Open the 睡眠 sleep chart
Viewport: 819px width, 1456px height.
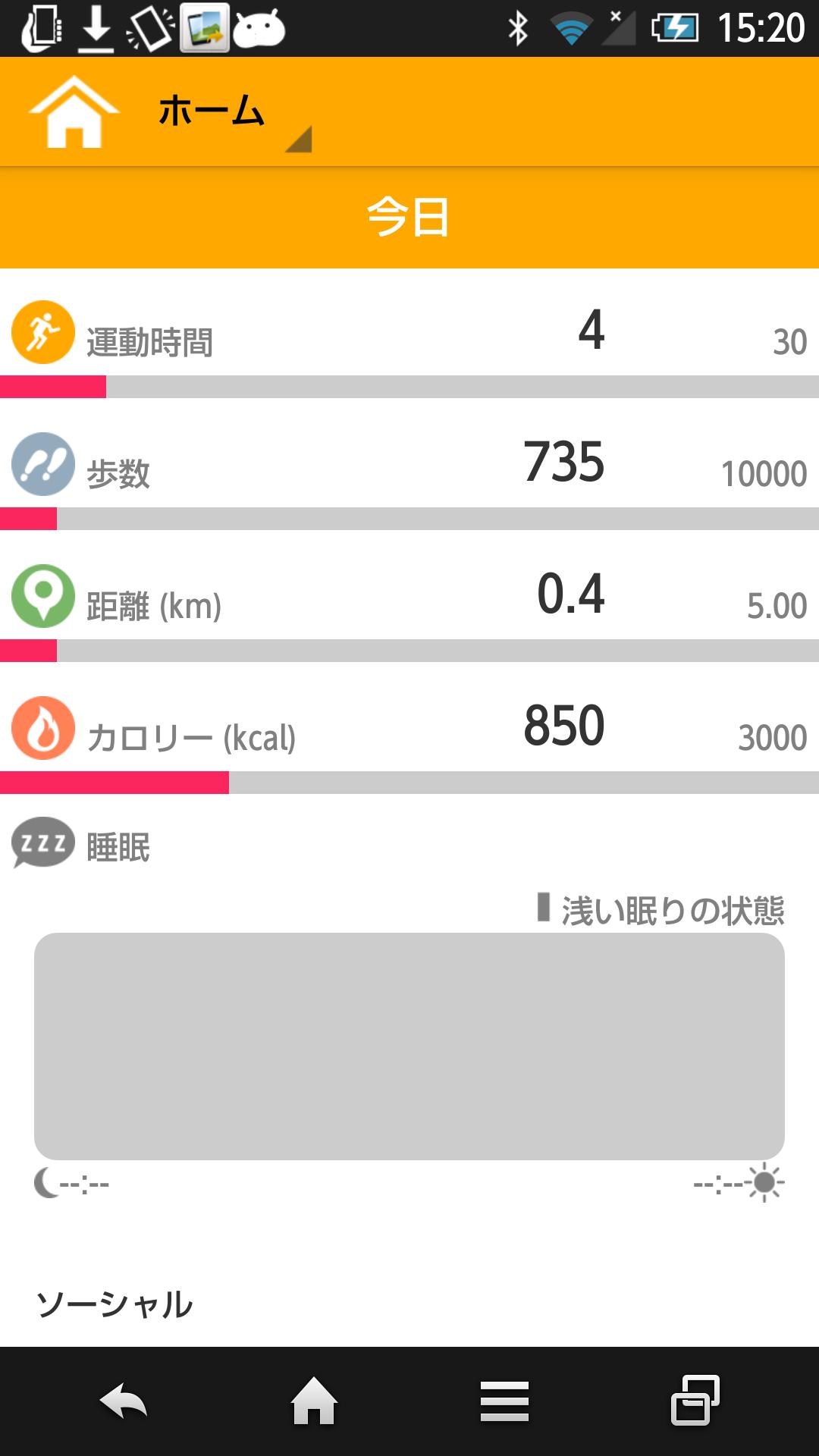409,1045
